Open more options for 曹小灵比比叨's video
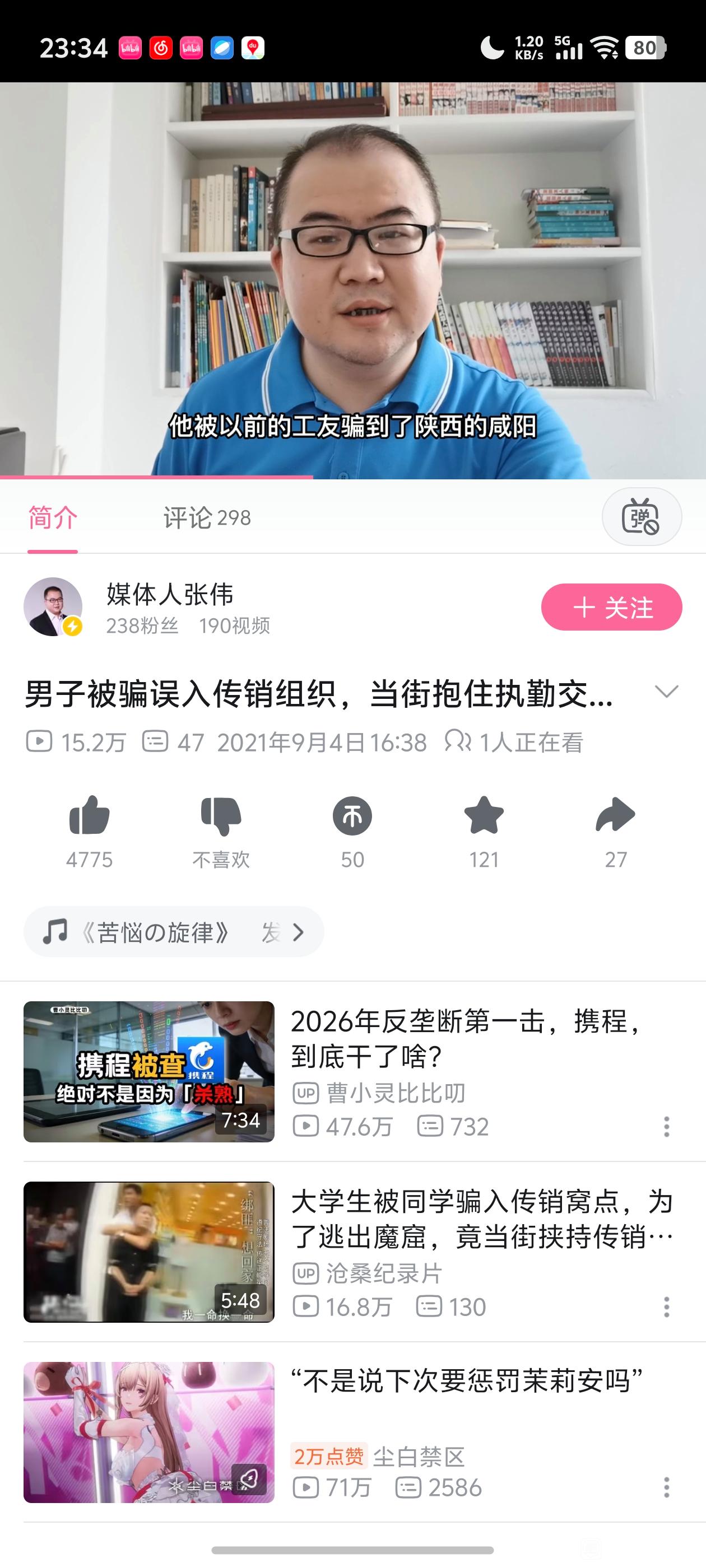 pyautogui.click(x=666, y=1127)
